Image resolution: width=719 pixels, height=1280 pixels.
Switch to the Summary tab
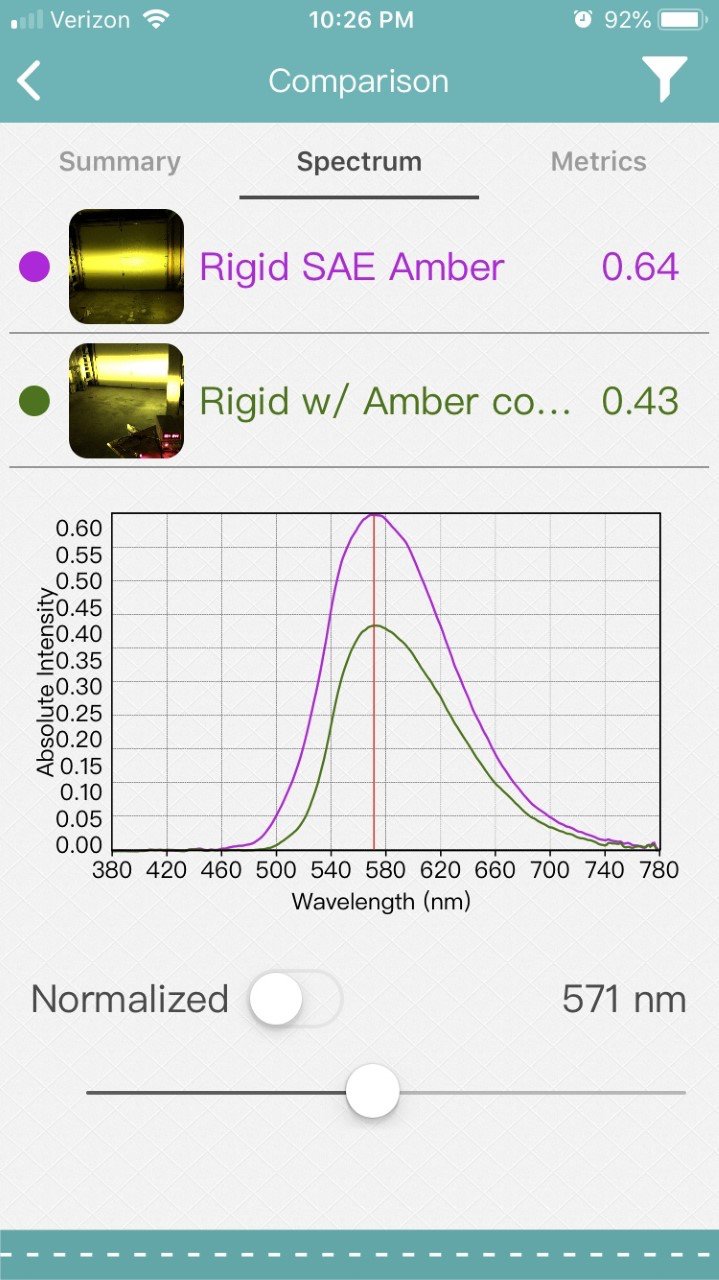(x=120, y=162)
